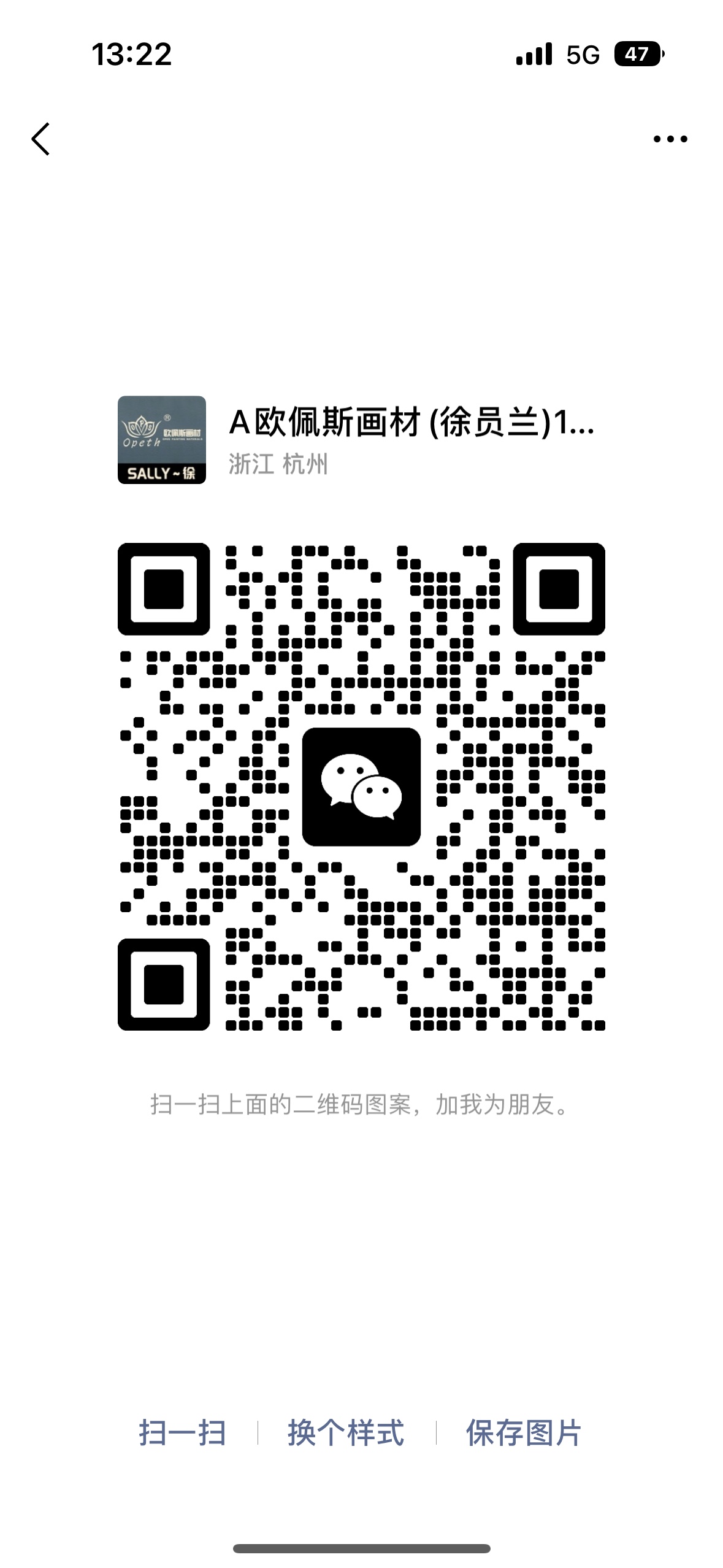Open the three-dot more options menu
The image size is (723, 1568).
[670, 139]
